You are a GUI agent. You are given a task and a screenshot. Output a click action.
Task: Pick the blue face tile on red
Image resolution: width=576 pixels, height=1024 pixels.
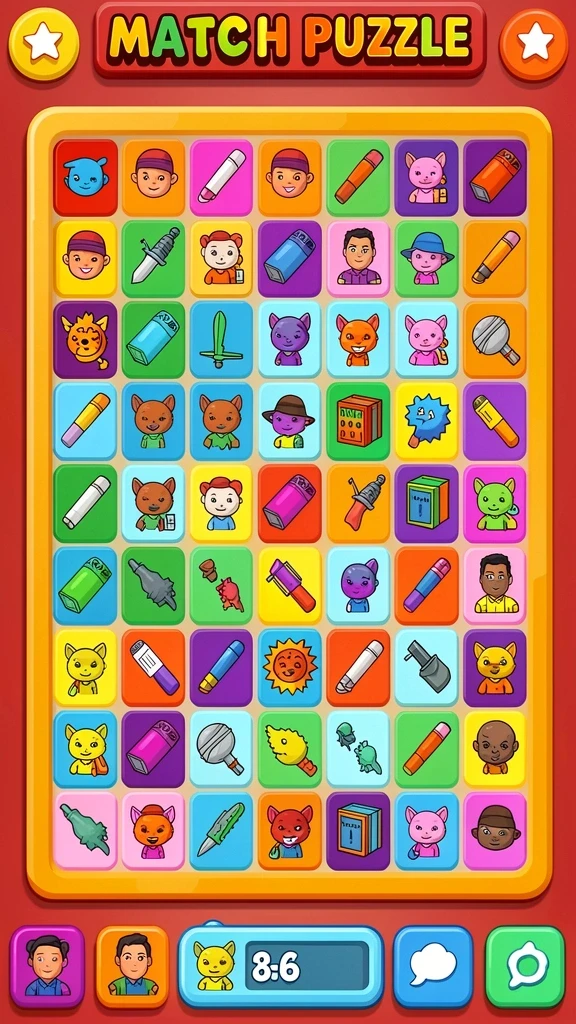(x=86, y=177)
